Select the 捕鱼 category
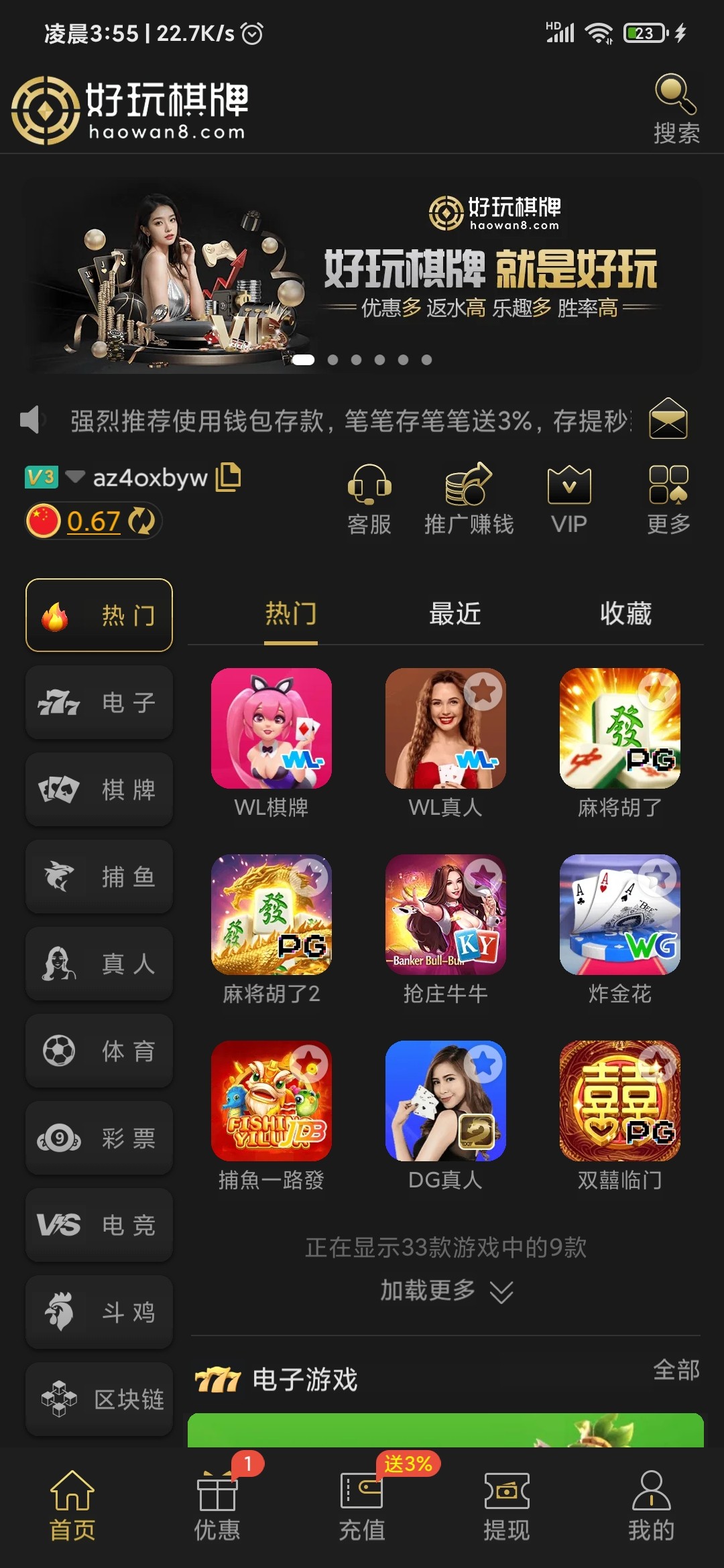Viewport: 724px width, 1568px height. pyautogui.click(x=99, y=876)
